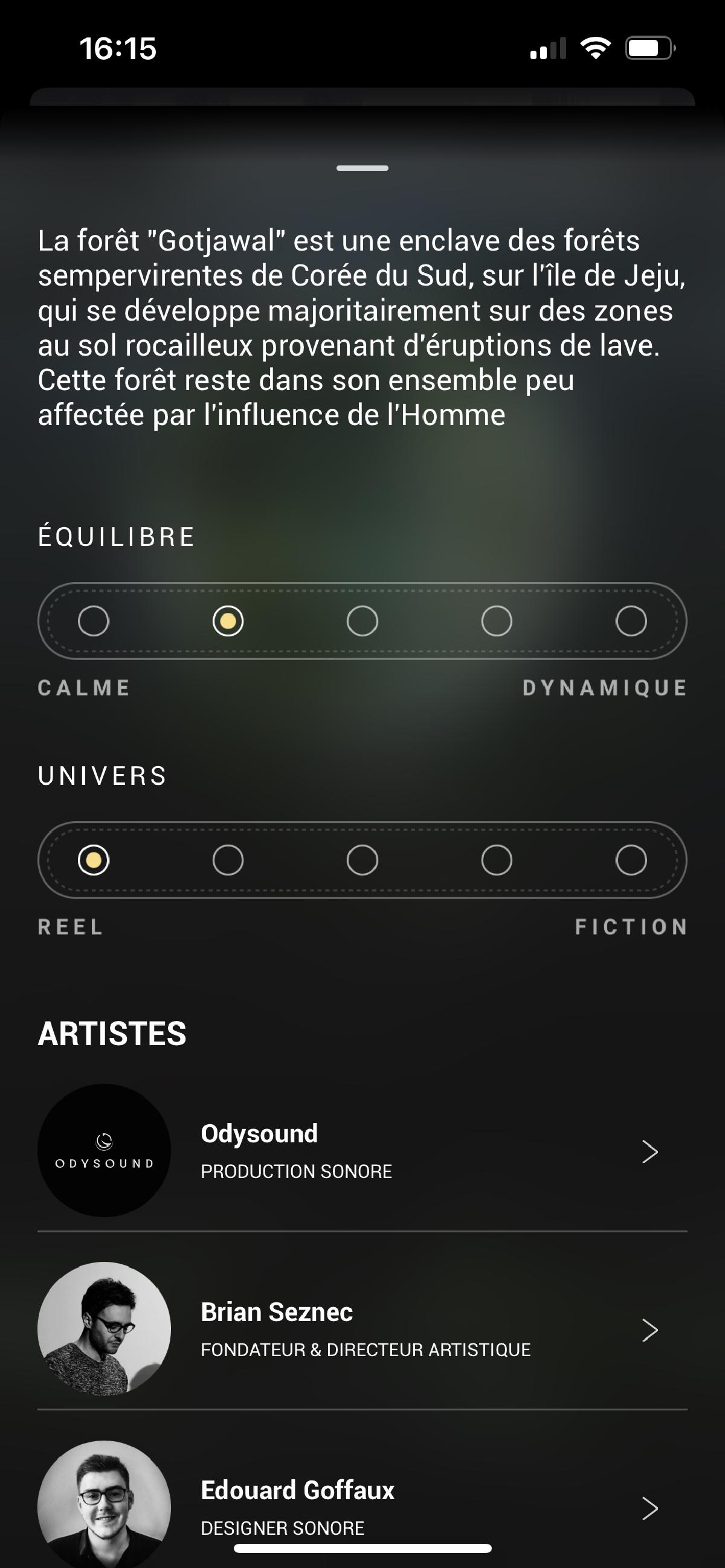Open the Odysound artist page
The image size is (725, 1568).
point(362,1151)
